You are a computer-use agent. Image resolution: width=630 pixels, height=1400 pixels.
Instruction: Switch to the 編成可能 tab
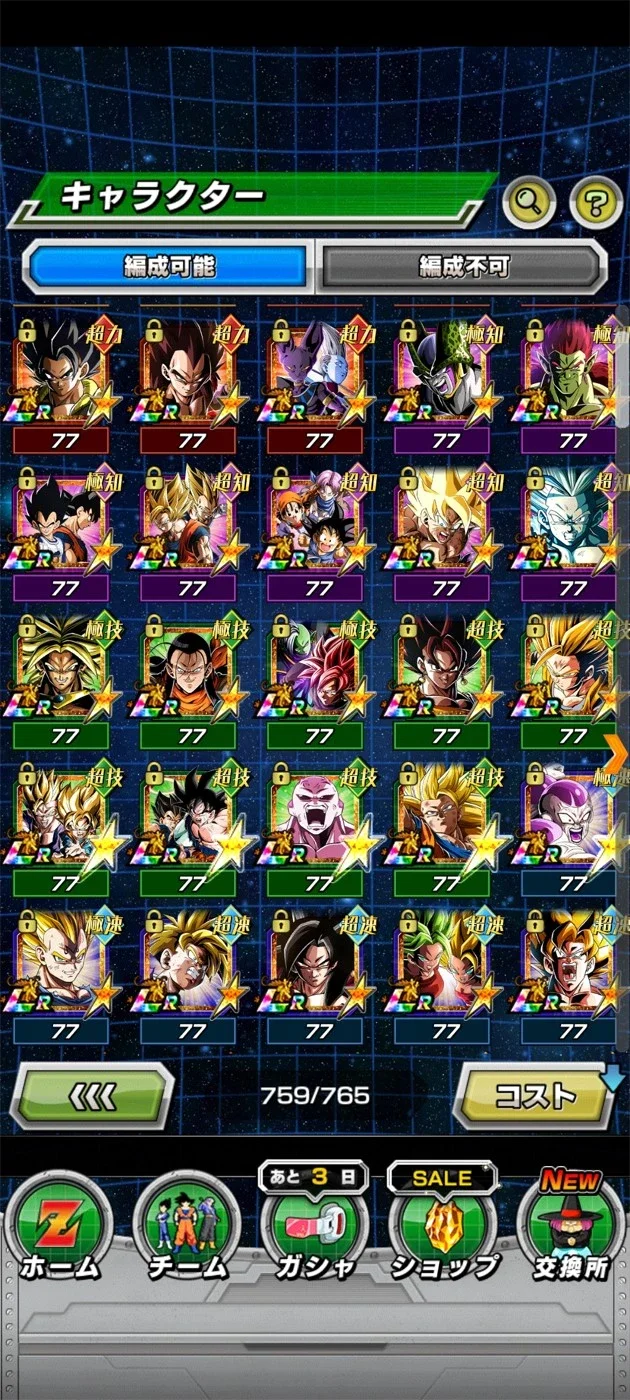[x=167, y=267]
